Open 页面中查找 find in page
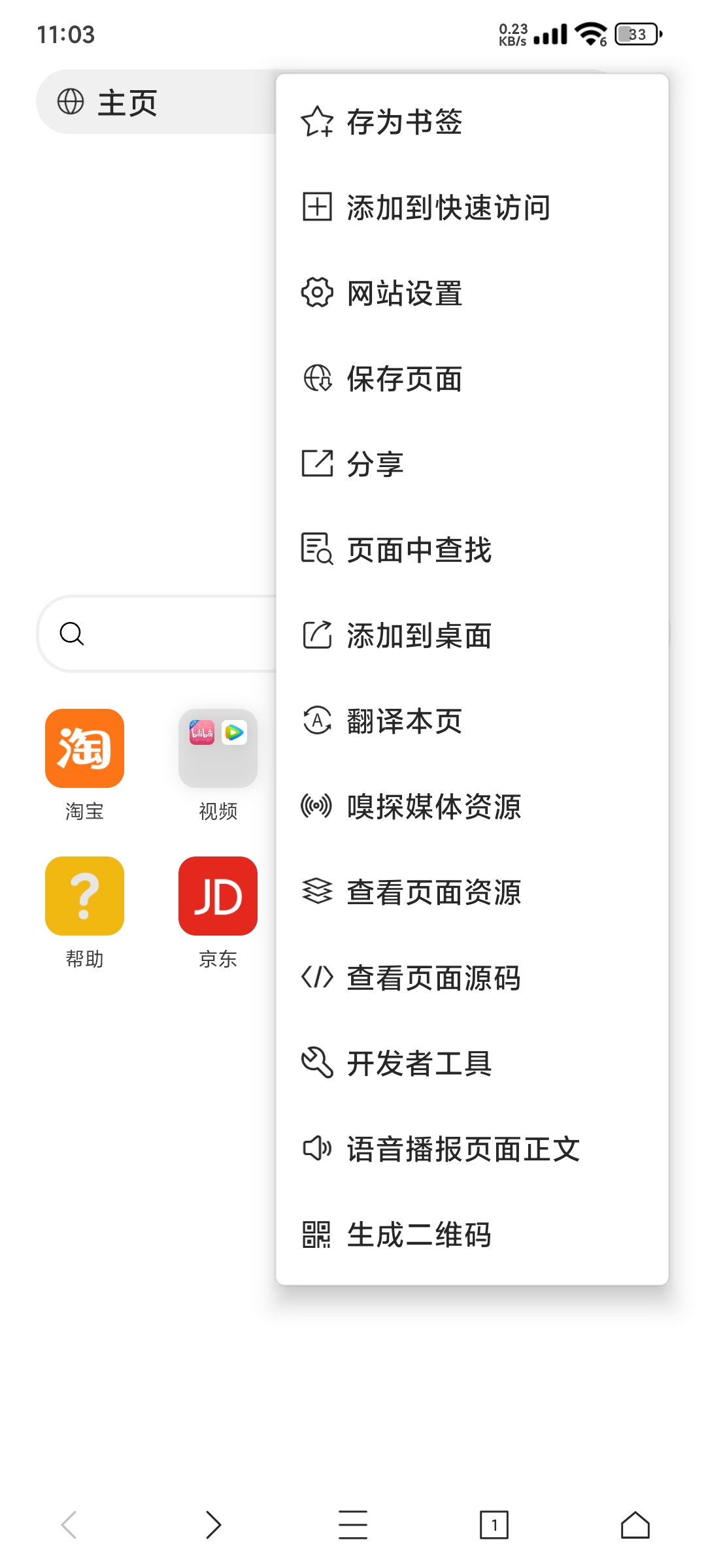 (x=418, y=550)
